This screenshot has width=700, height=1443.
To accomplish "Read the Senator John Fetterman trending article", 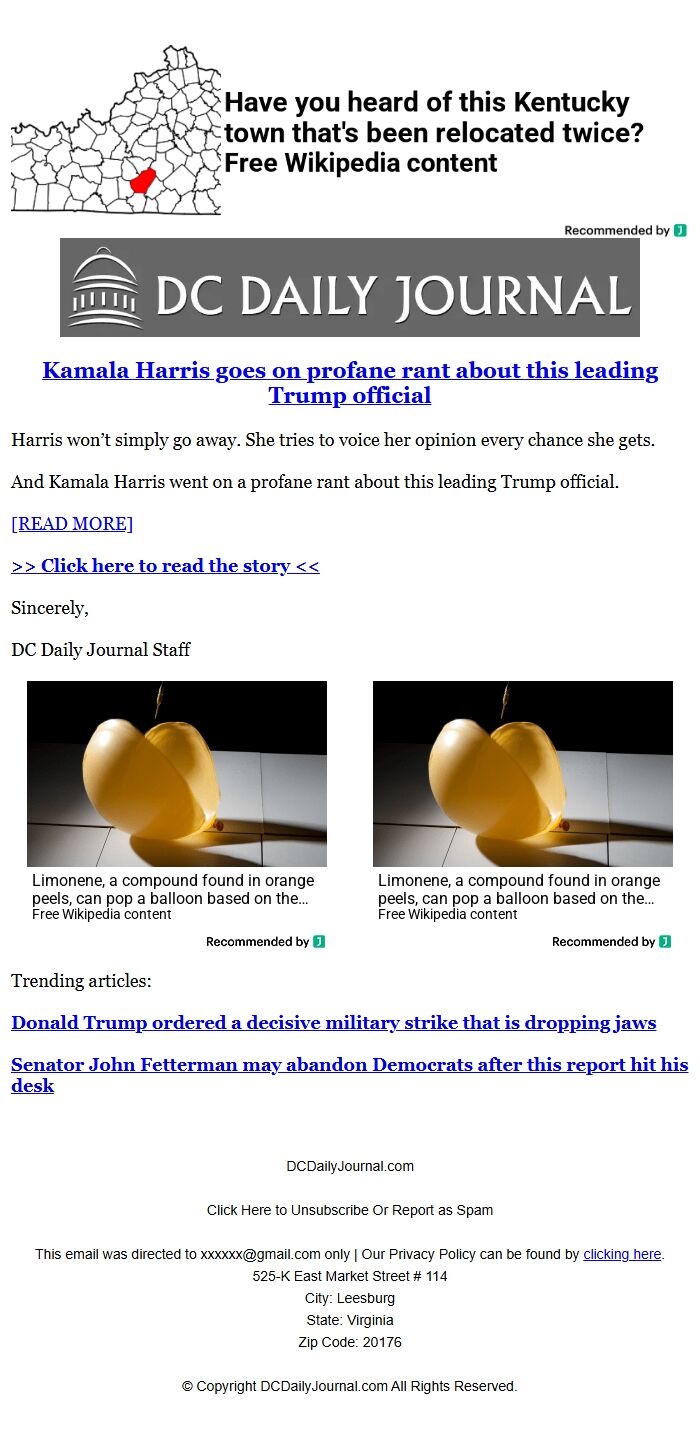I will click(349, 1065).
